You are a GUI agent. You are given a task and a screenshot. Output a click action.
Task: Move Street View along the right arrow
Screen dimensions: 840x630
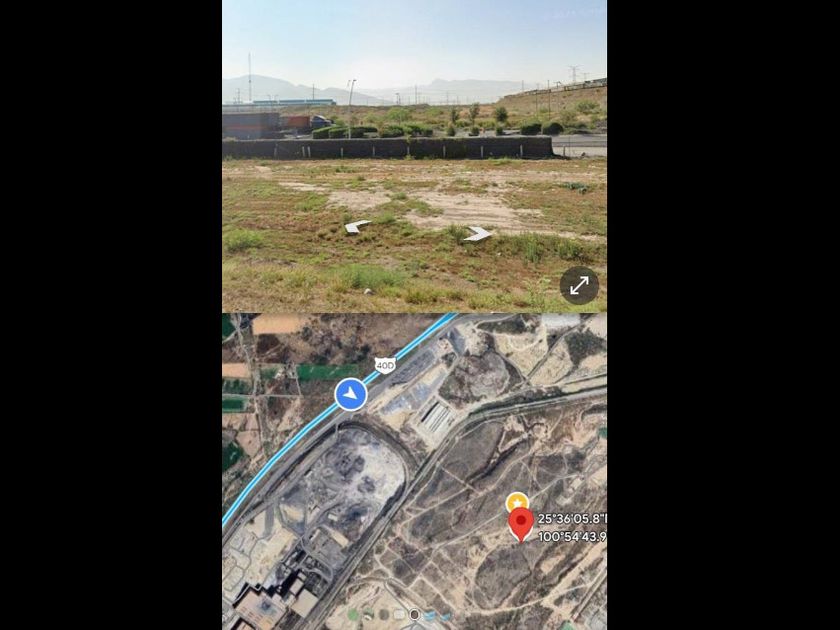coord(477,234)
